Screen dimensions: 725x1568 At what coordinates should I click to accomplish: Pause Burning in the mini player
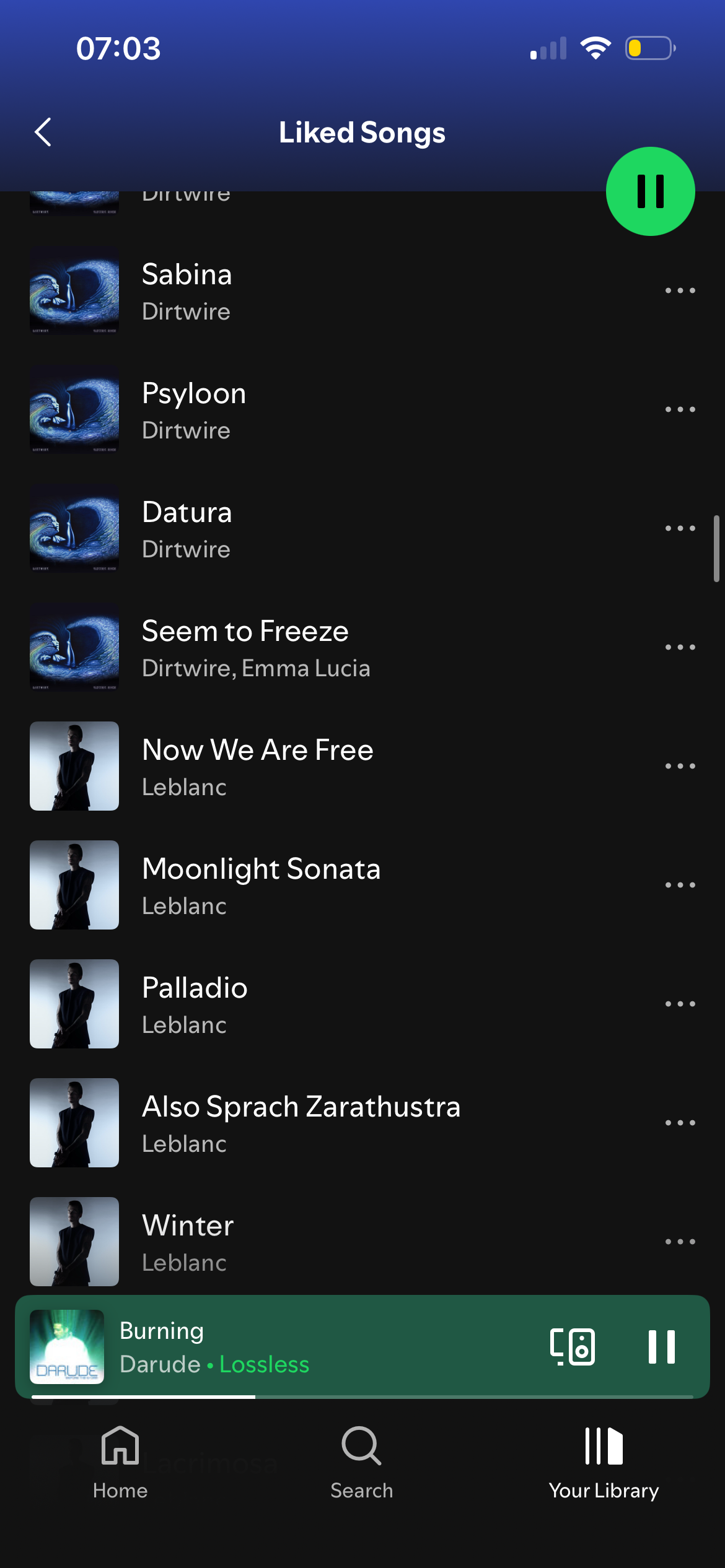click(661, 1347)
